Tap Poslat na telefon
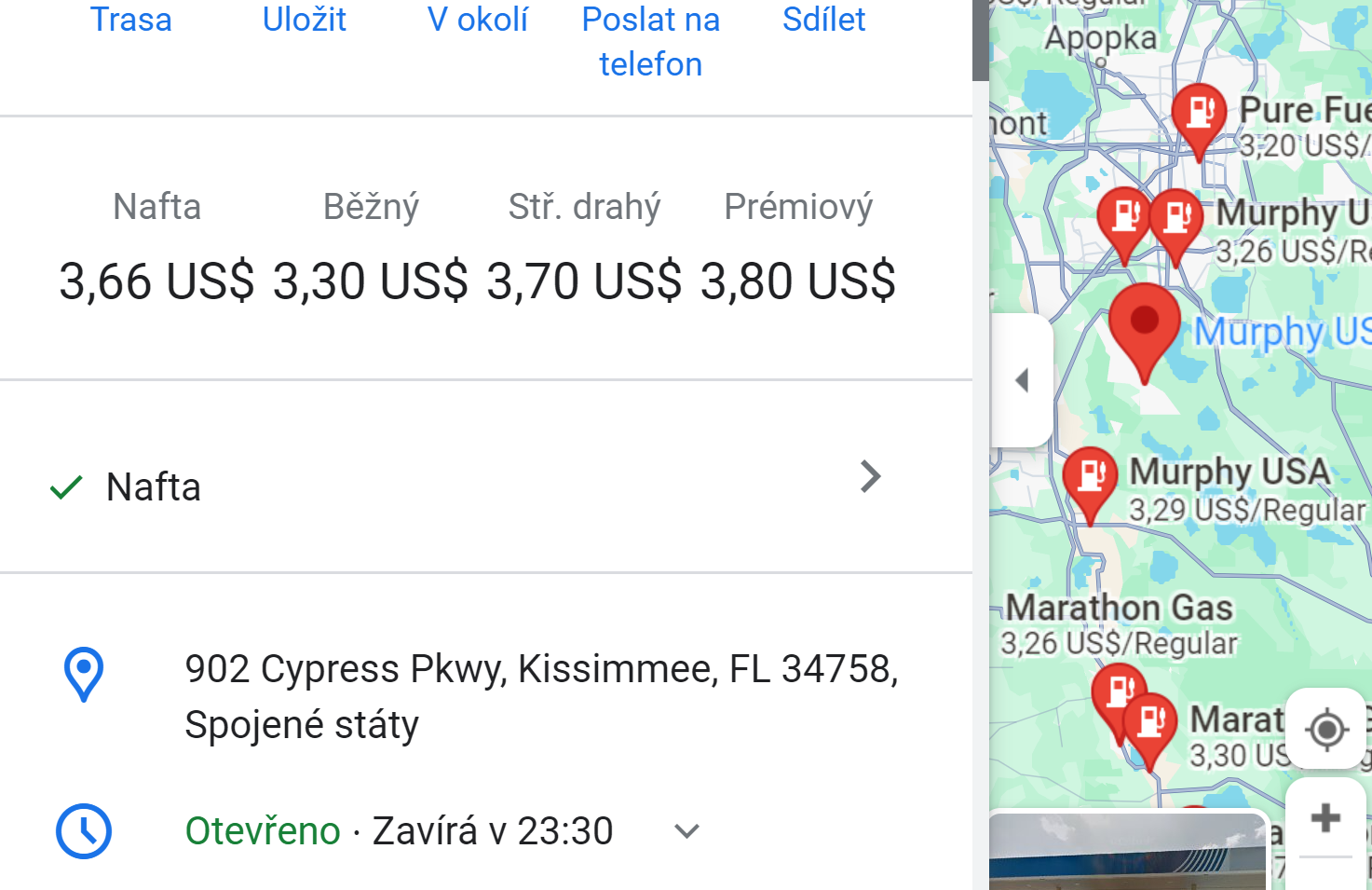 (650, 42)
